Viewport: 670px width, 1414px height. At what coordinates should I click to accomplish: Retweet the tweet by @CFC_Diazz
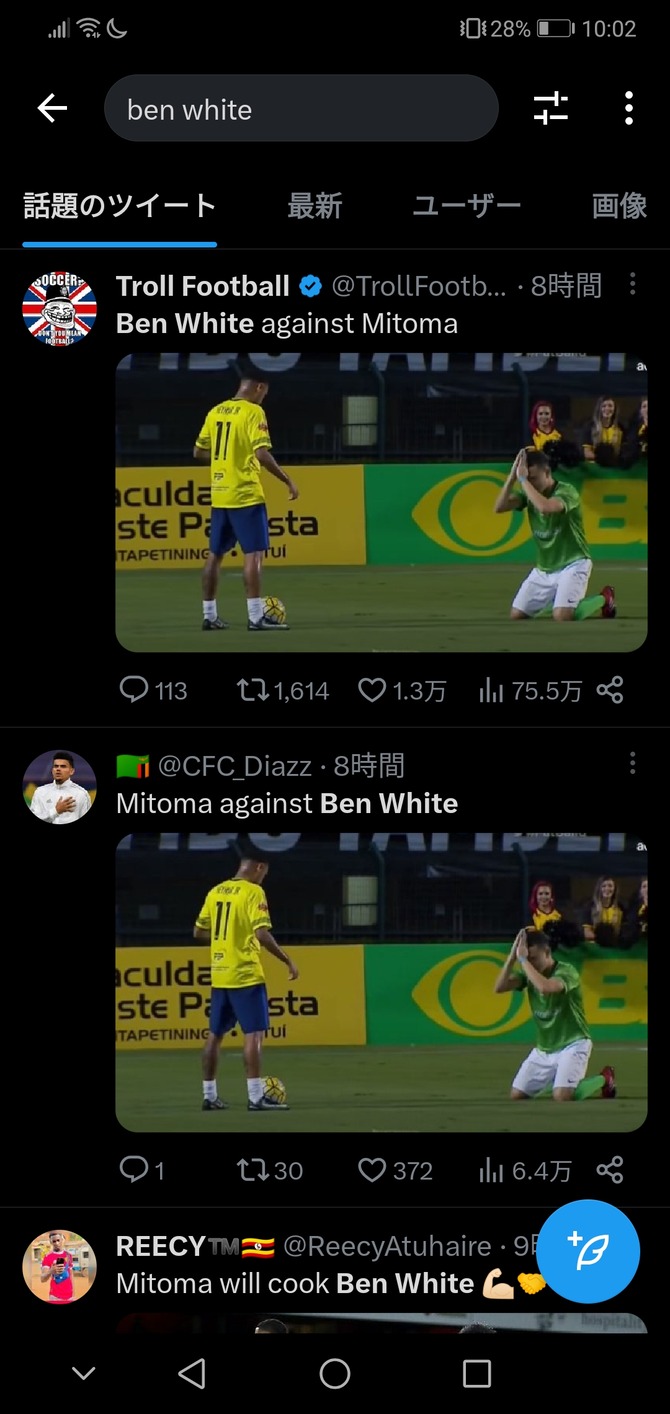[270, 1170]
